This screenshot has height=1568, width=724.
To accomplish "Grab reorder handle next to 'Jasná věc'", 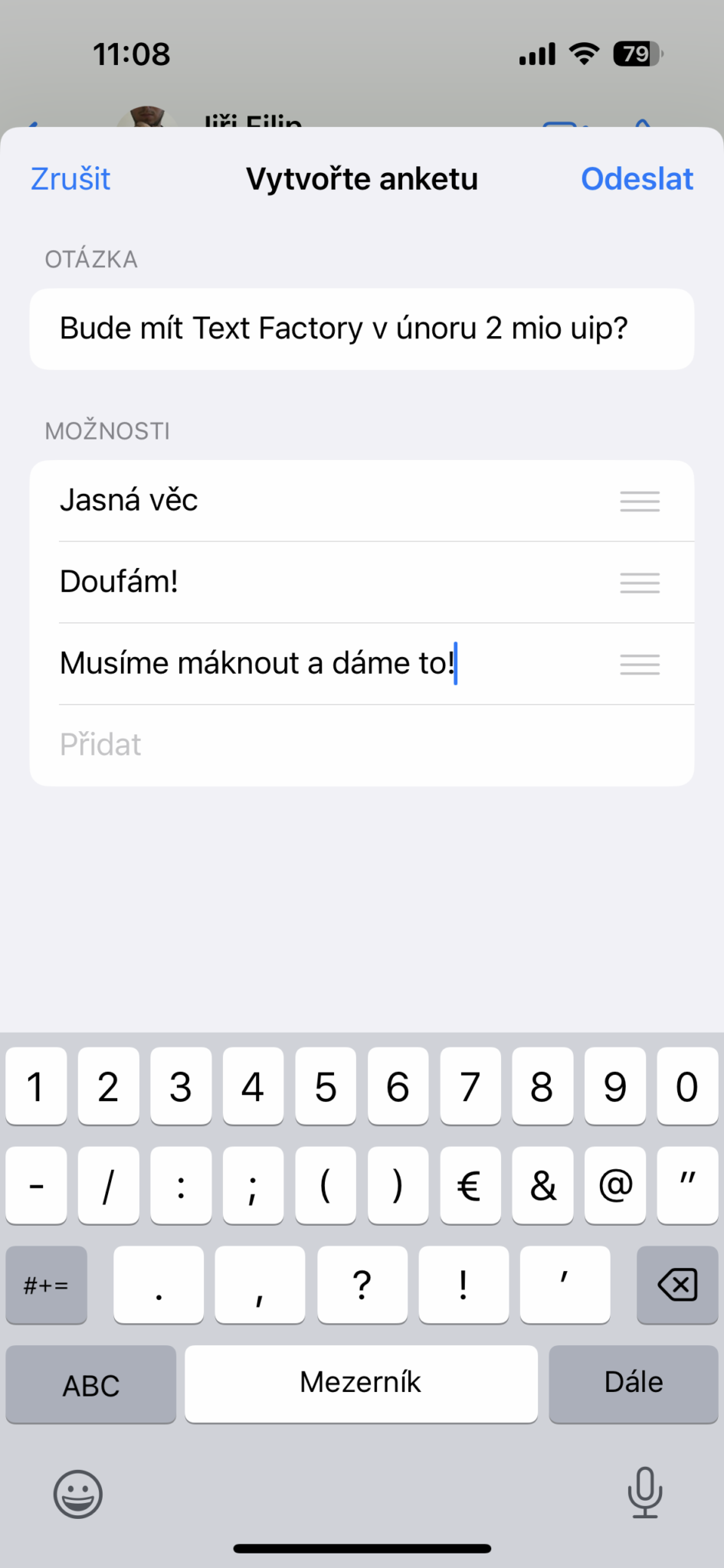I will pos(639,501).
